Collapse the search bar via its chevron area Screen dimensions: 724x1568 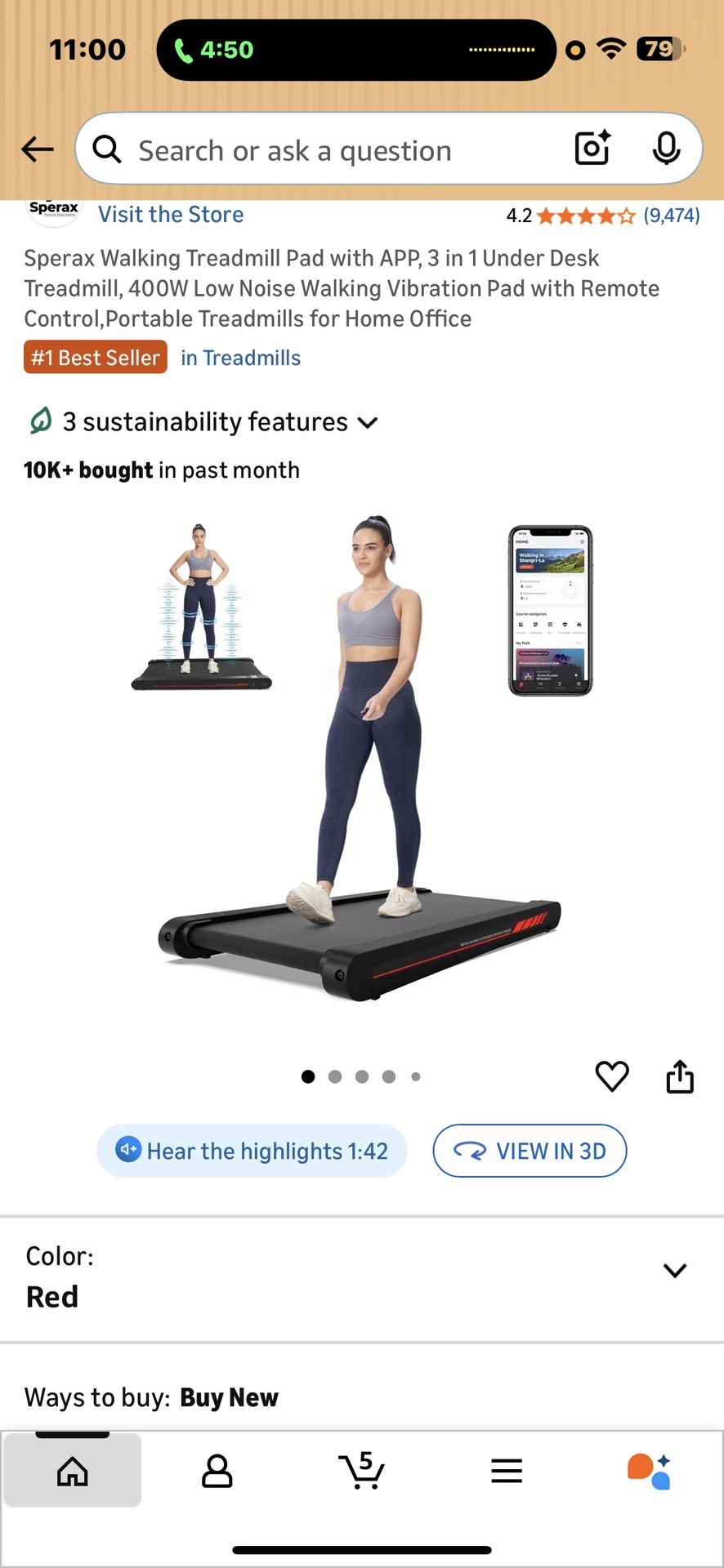(x=36, y=149)
